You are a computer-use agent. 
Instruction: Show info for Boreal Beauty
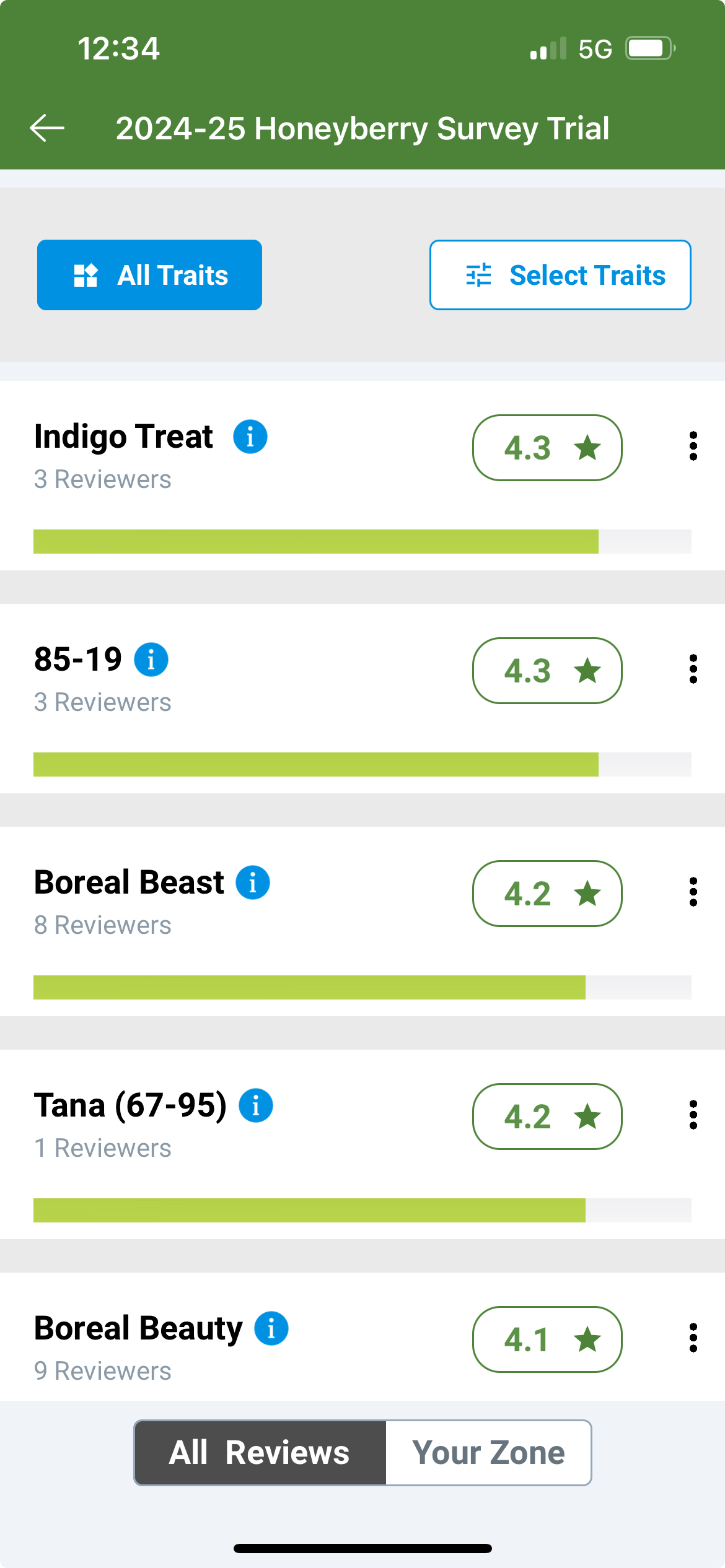(x=271, y=1328)
